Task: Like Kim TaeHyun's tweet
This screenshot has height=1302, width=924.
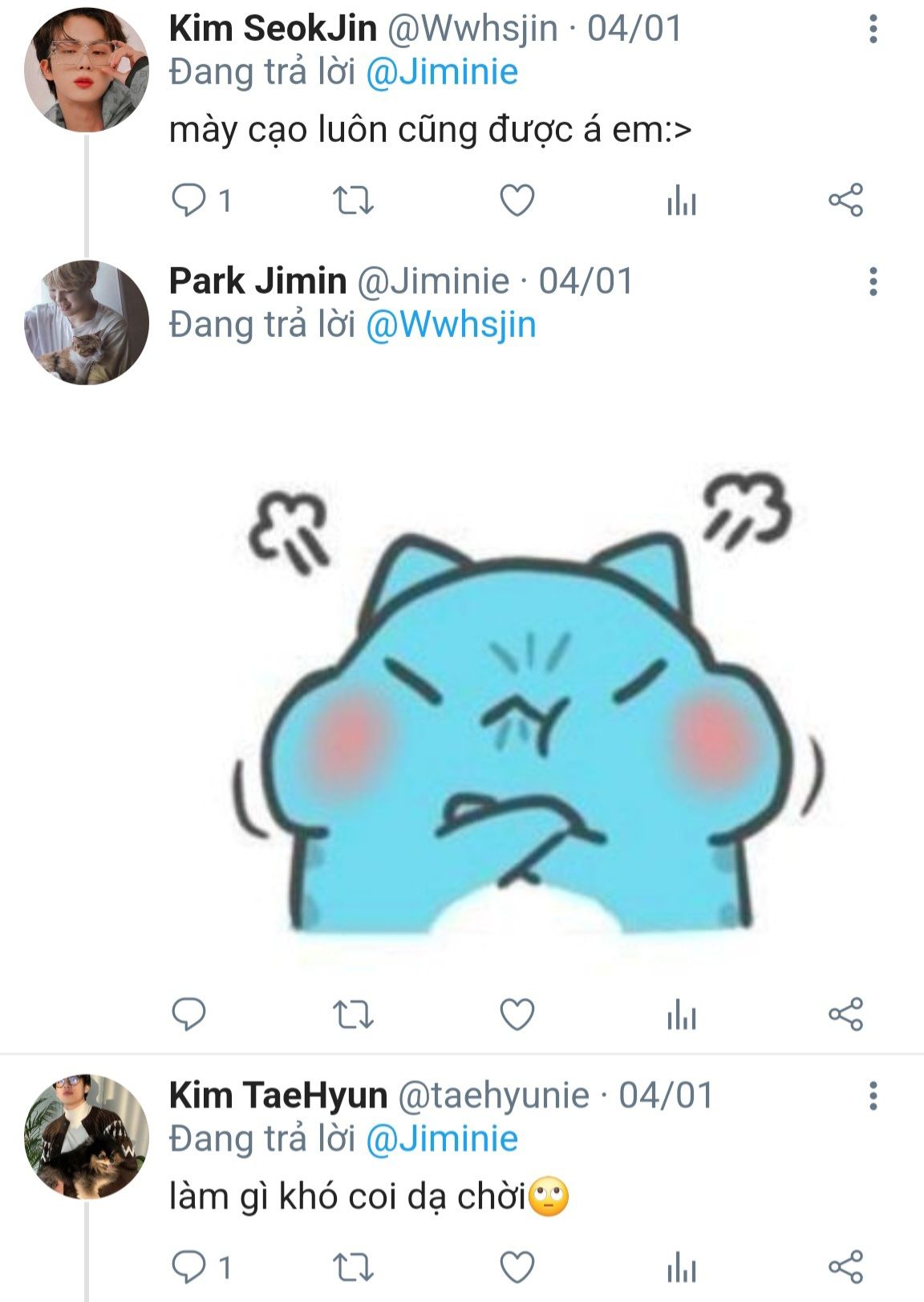Action: pyautogui.click(x=517, y=1268)
